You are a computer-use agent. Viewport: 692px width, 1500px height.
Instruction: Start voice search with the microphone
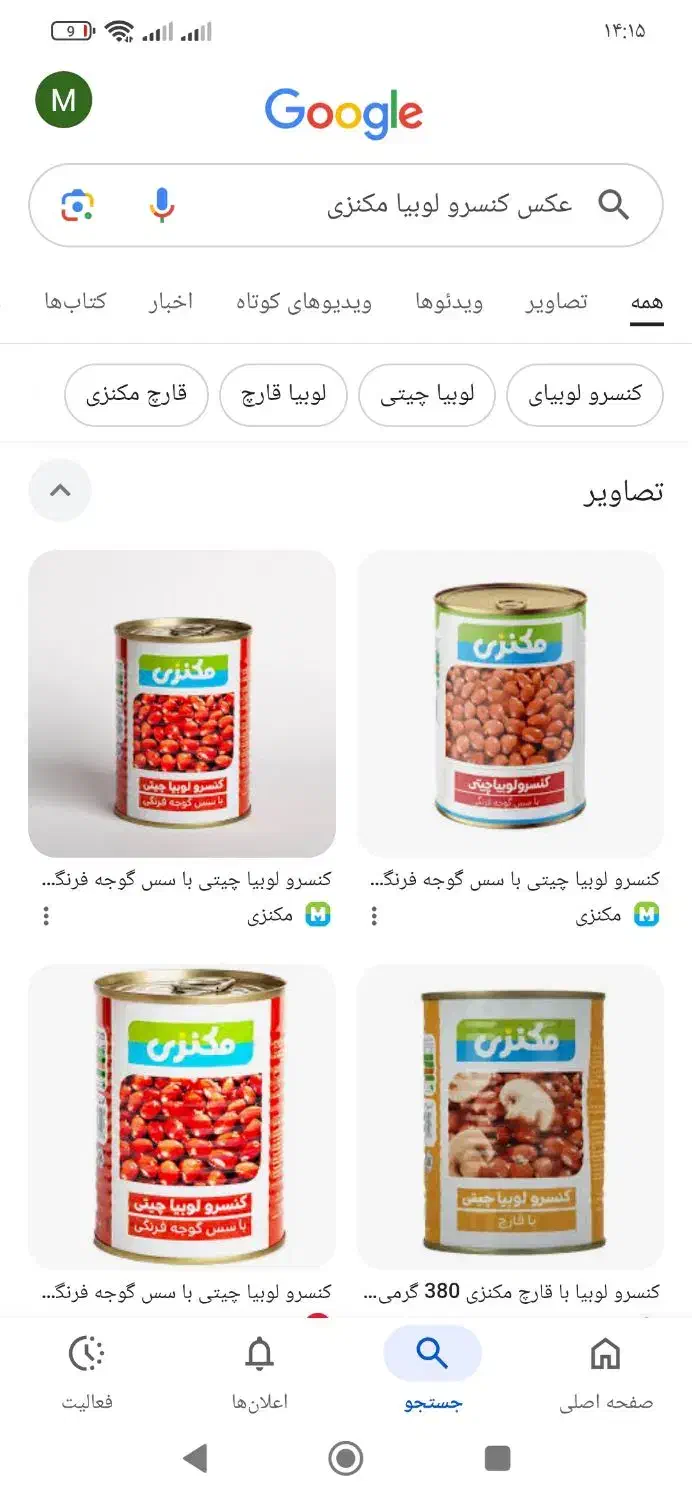[x=162, y=205]
